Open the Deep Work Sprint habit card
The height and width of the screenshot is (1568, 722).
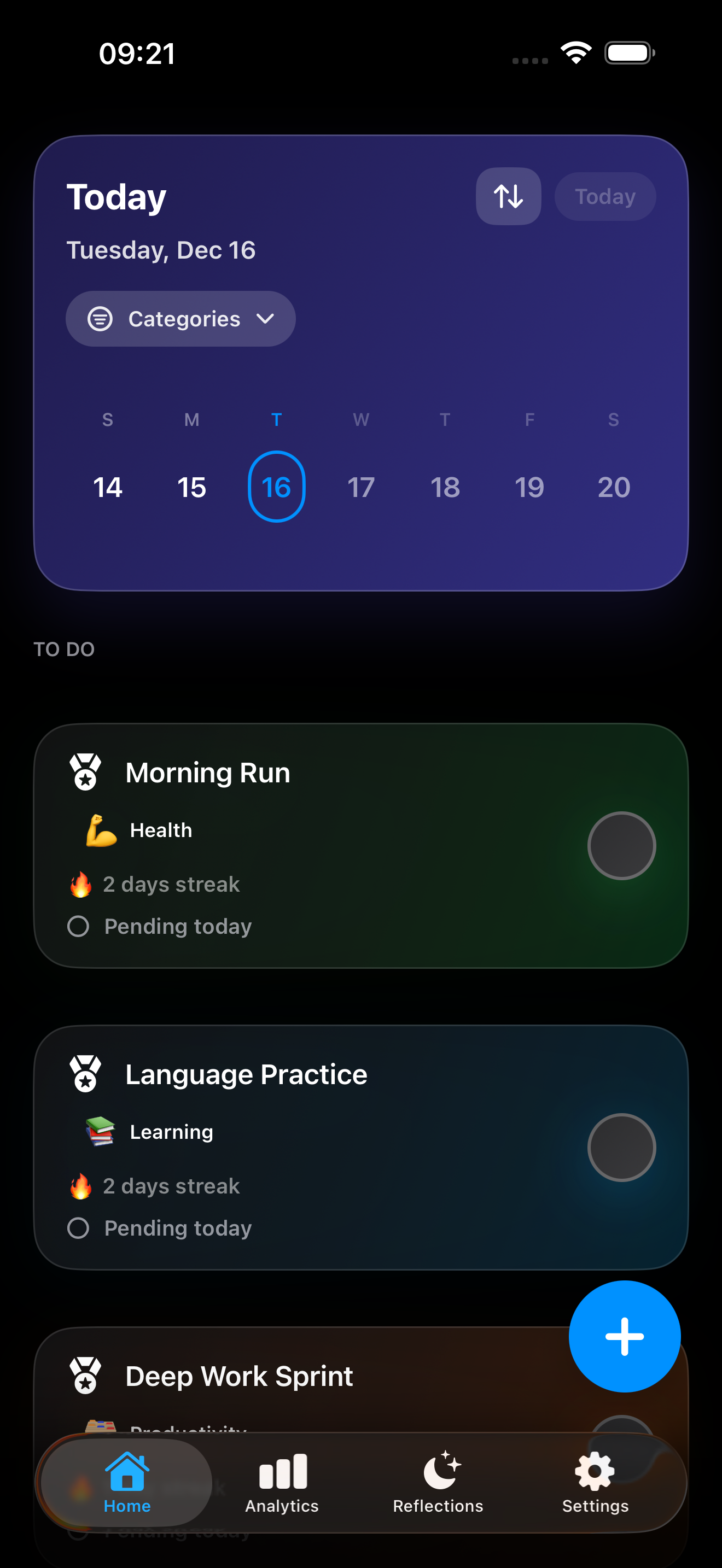click(304, 1376)
